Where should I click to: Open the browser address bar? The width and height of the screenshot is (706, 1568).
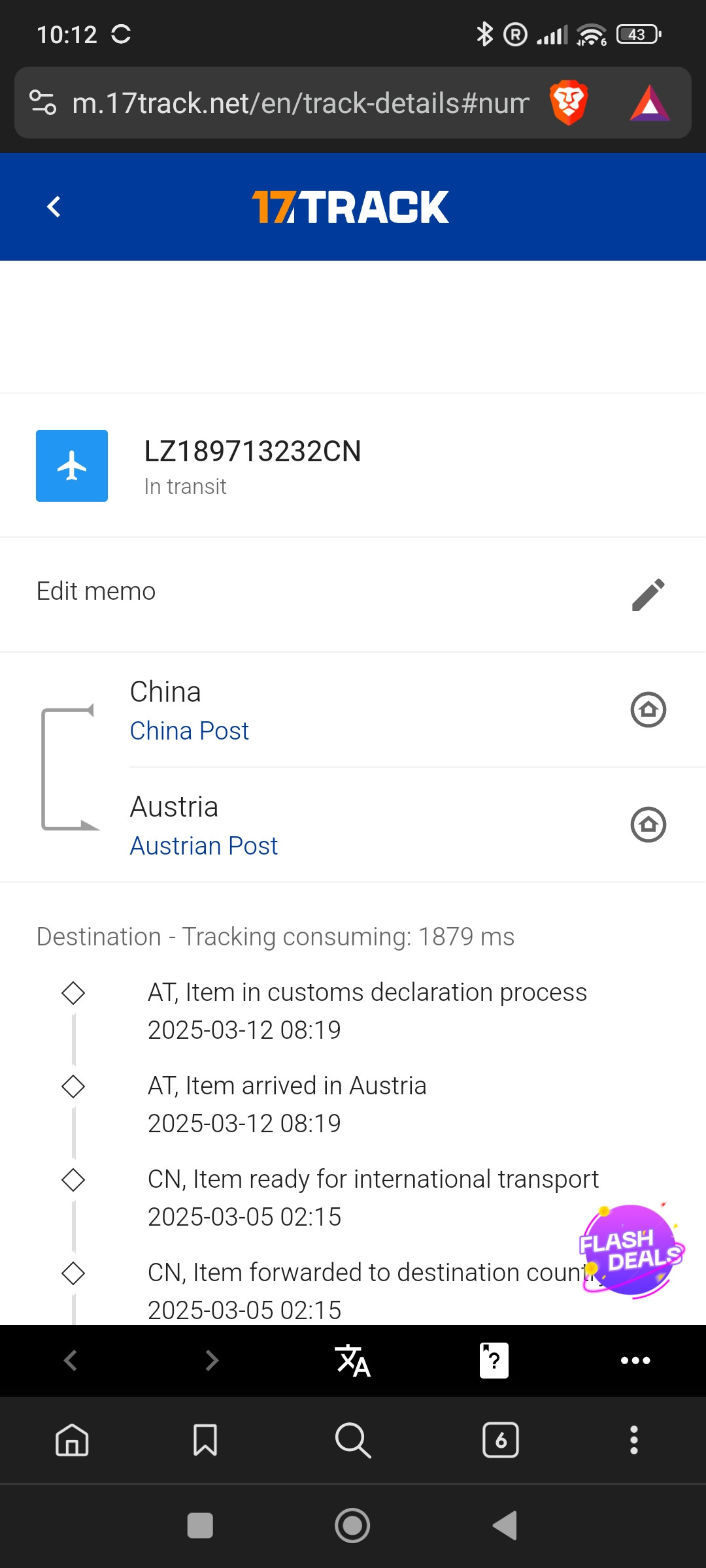pos(299,103)
